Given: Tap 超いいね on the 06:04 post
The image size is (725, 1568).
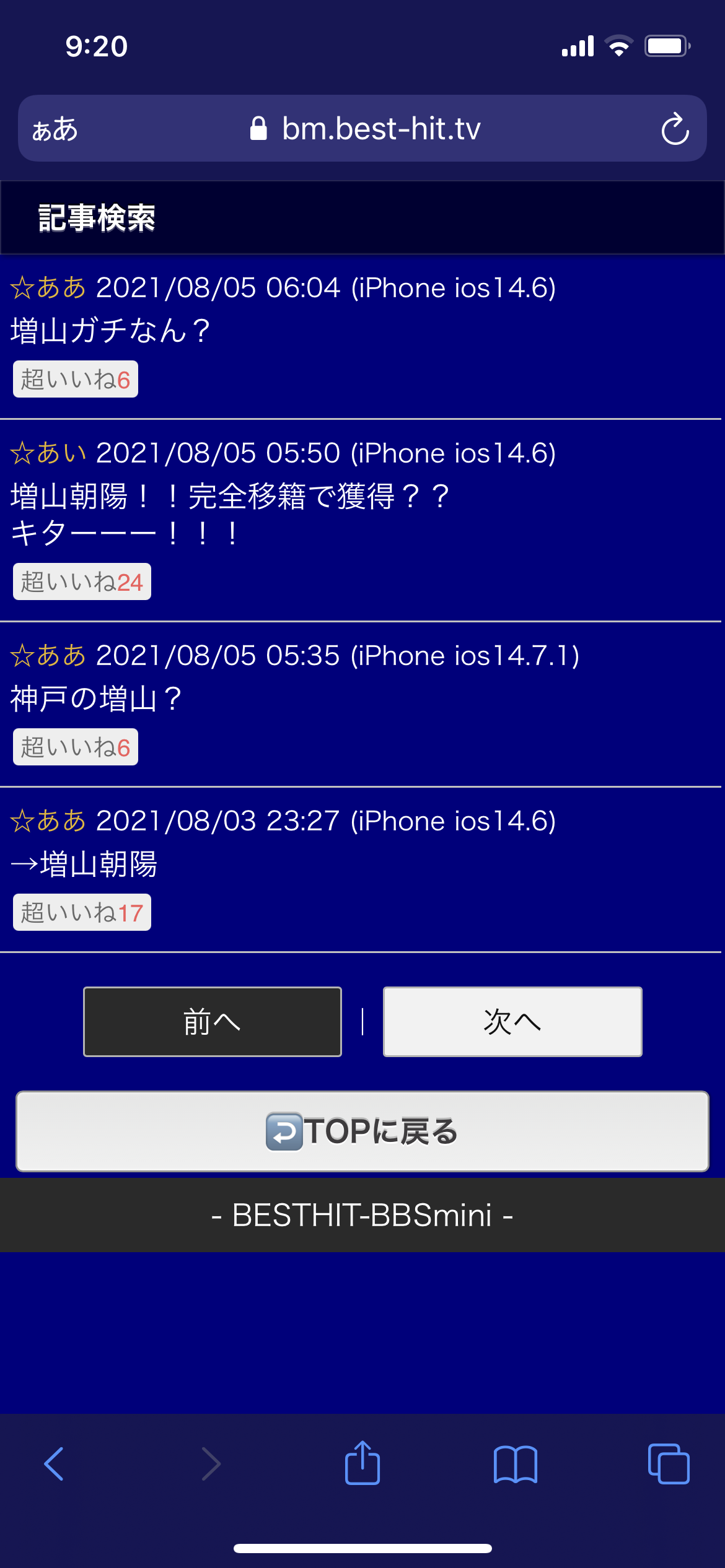Looking at the screenshot, I should click(x=76, y=379).
